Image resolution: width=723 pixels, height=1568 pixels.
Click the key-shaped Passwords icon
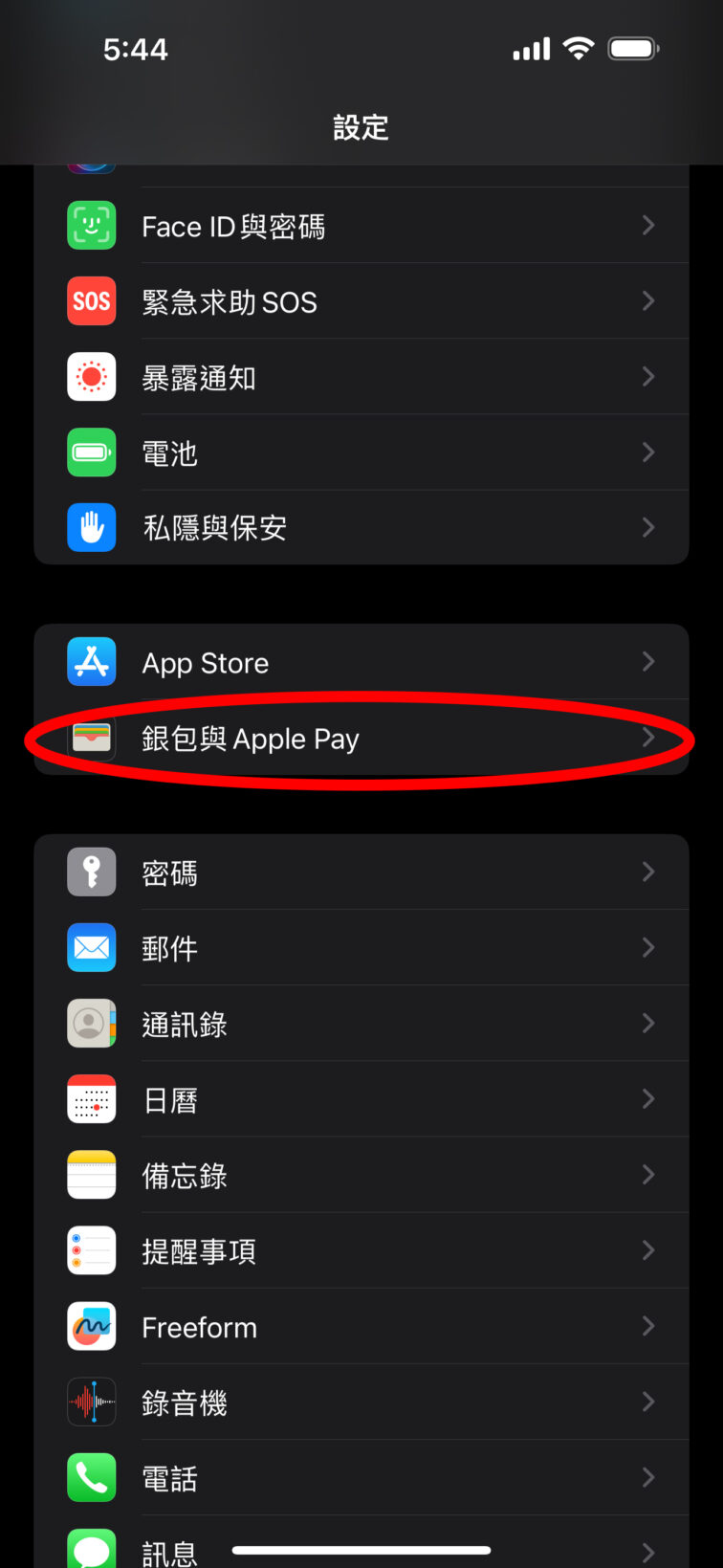(x=91, y=872)
